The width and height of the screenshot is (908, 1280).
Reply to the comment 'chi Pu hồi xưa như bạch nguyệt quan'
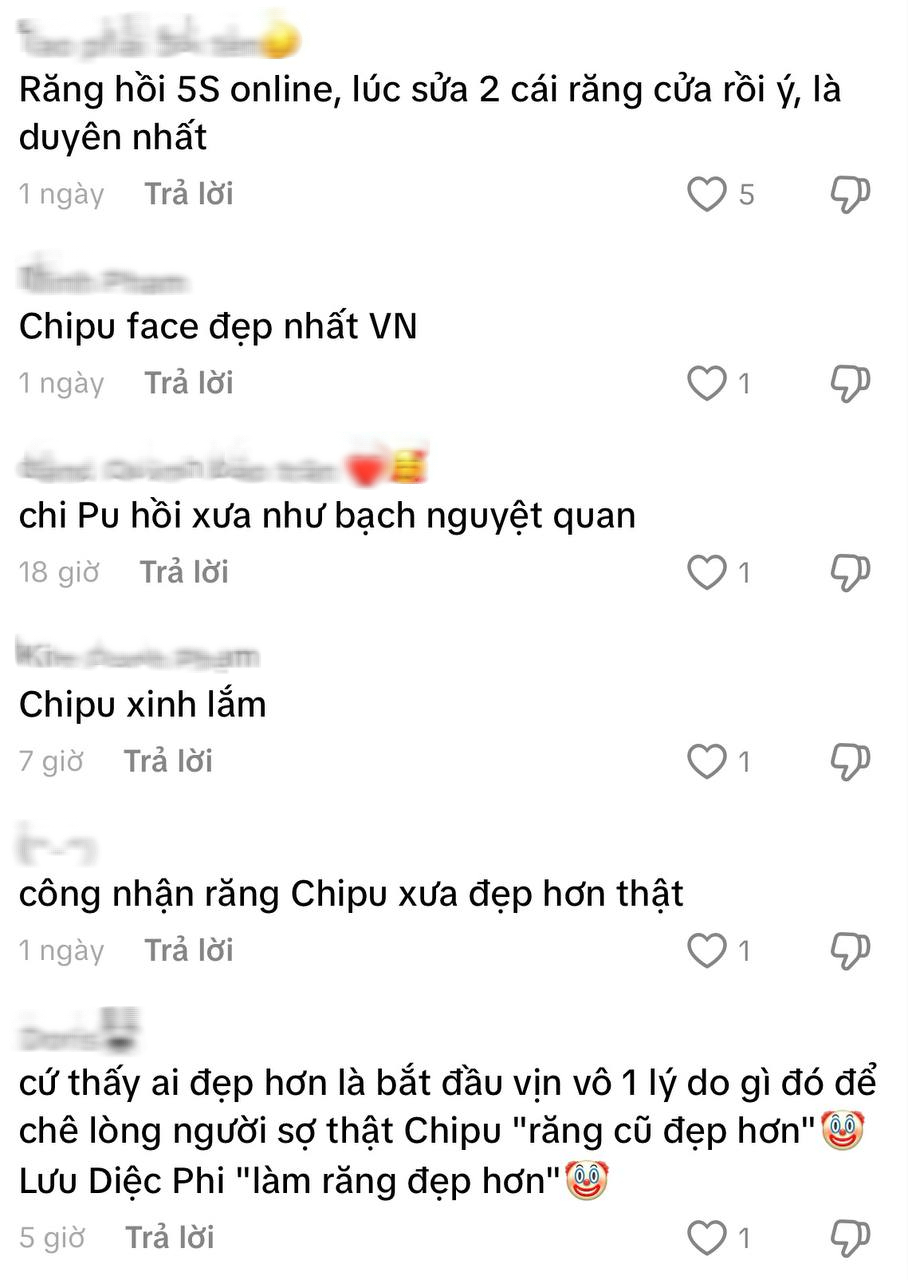coord(184,572)
